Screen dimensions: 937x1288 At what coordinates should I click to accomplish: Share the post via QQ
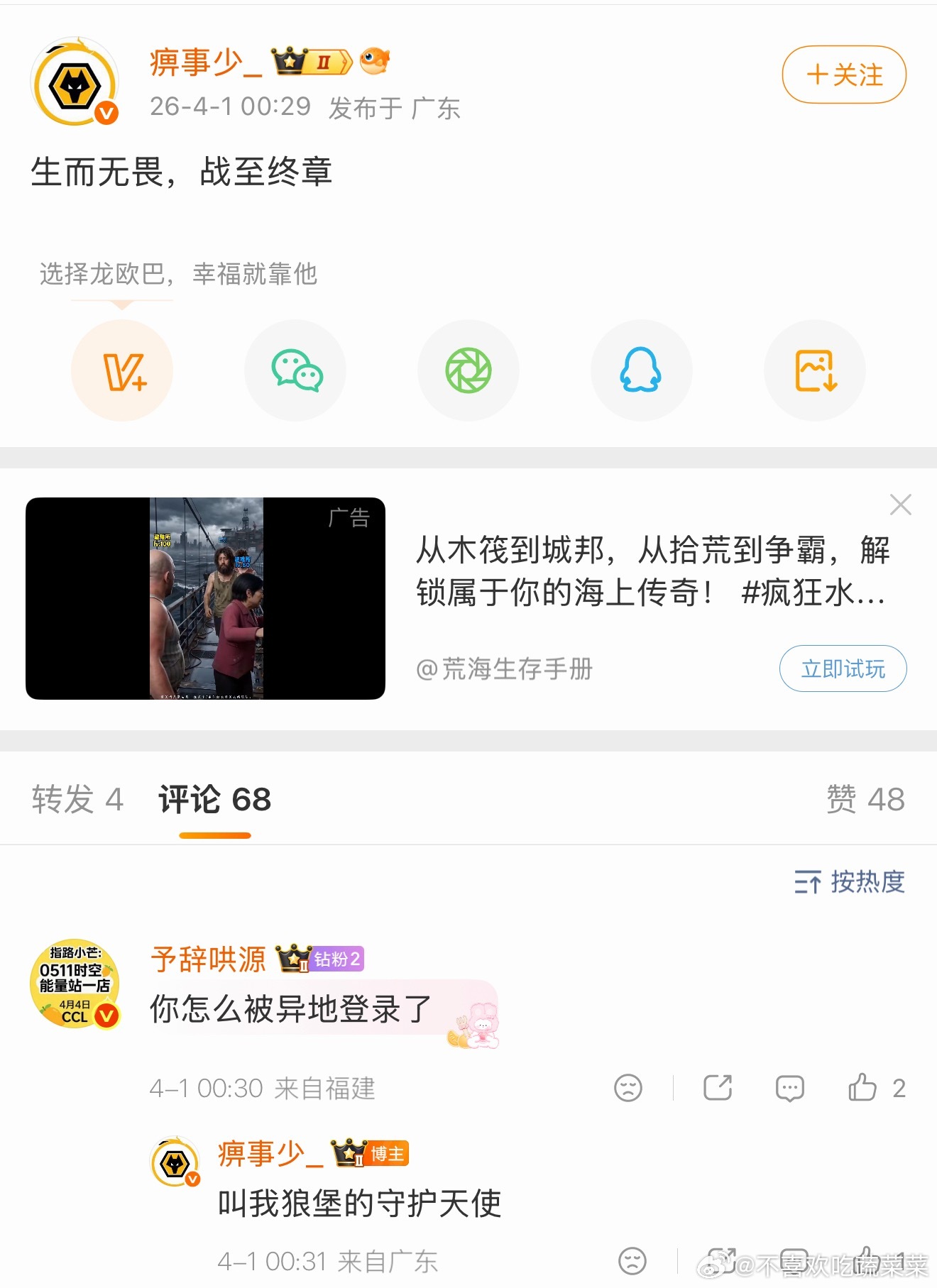pos(641,370)
